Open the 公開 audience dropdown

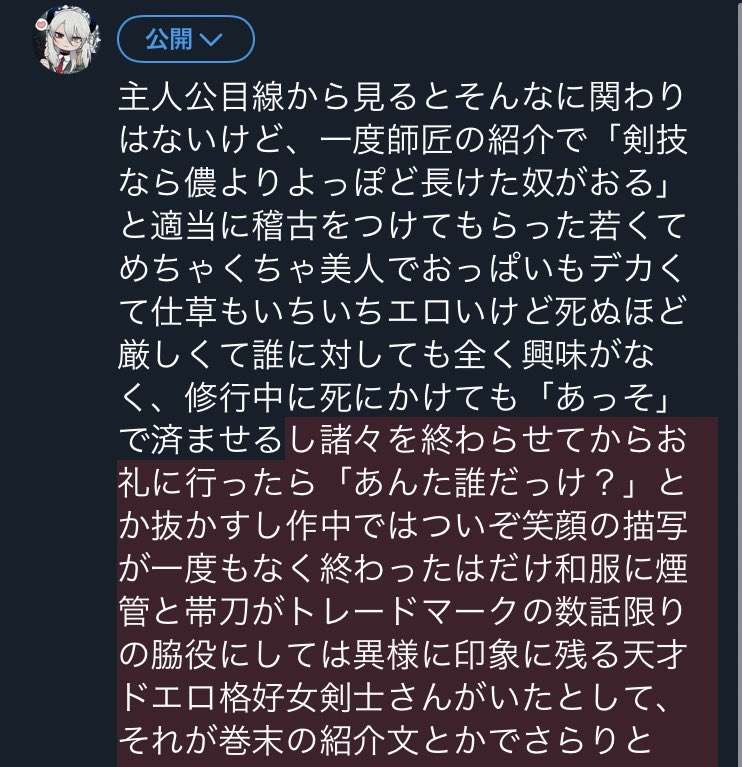[185, 40]
